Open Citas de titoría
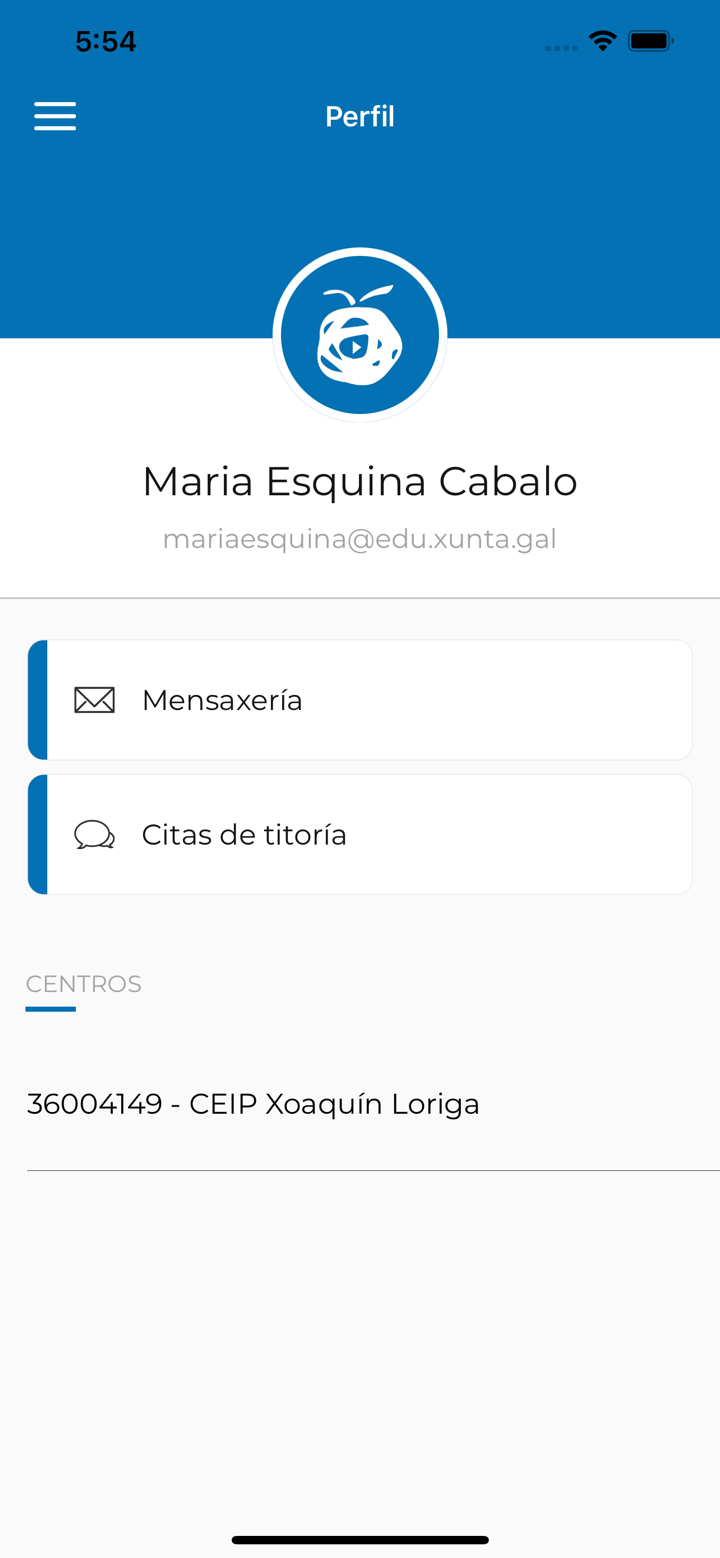Image resolution: width=720 pixels, height=1558 pixels. (360, 834)
